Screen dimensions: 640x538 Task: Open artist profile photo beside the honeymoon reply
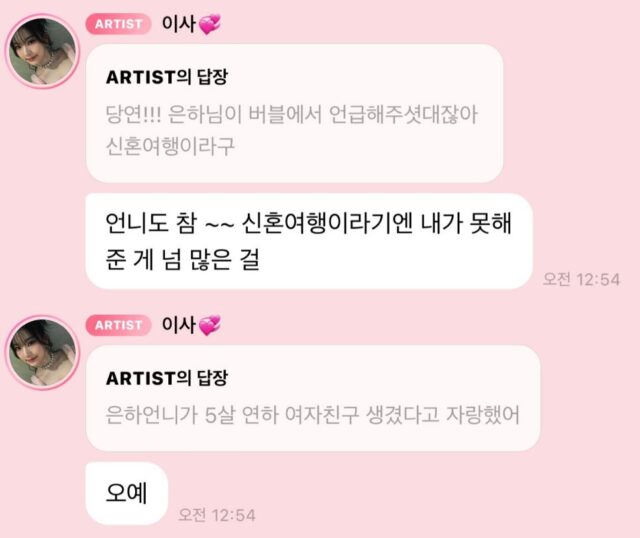(x=42, y=51)
